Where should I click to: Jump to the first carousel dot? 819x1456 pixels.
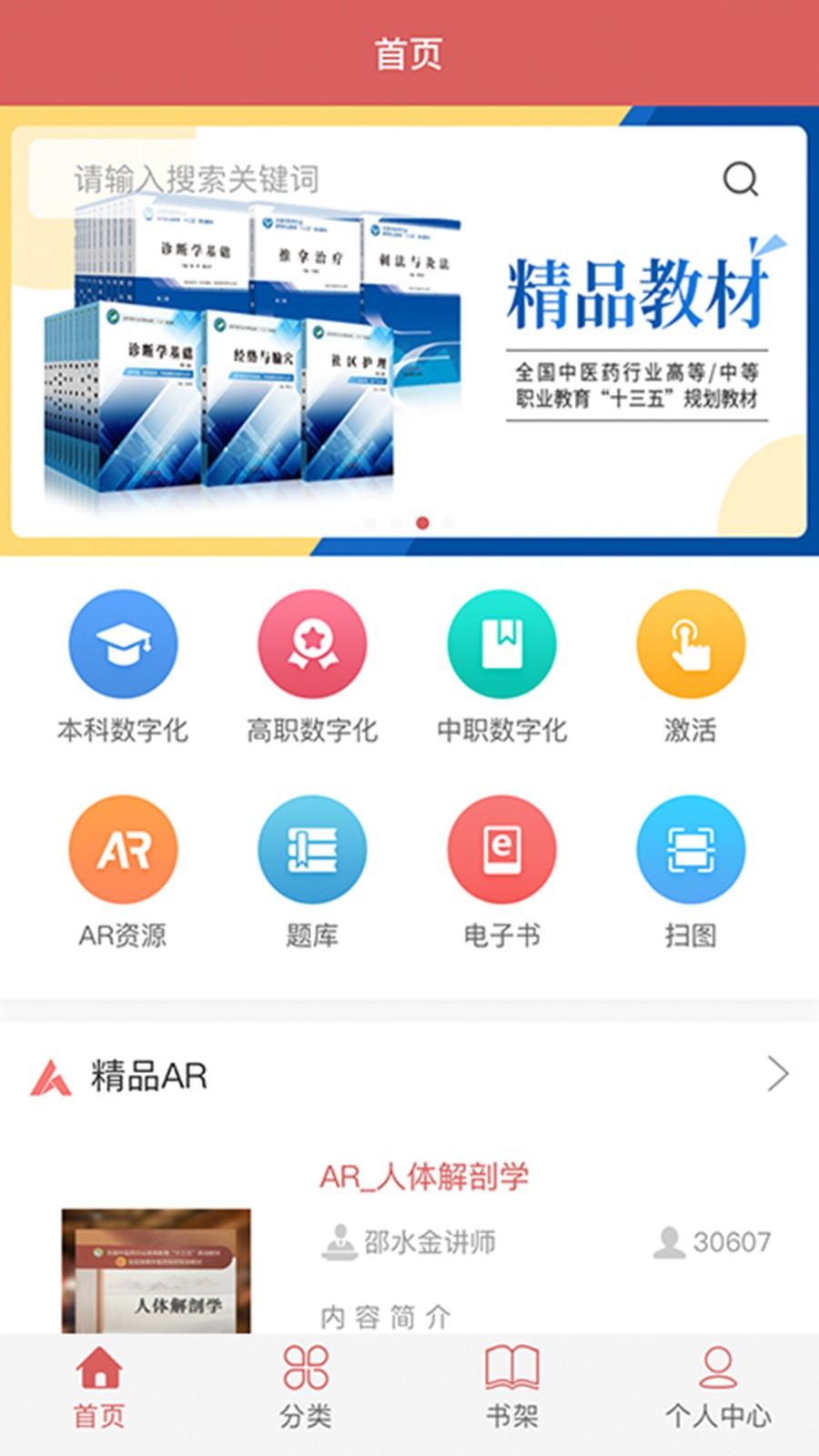(x=369, y=521)
